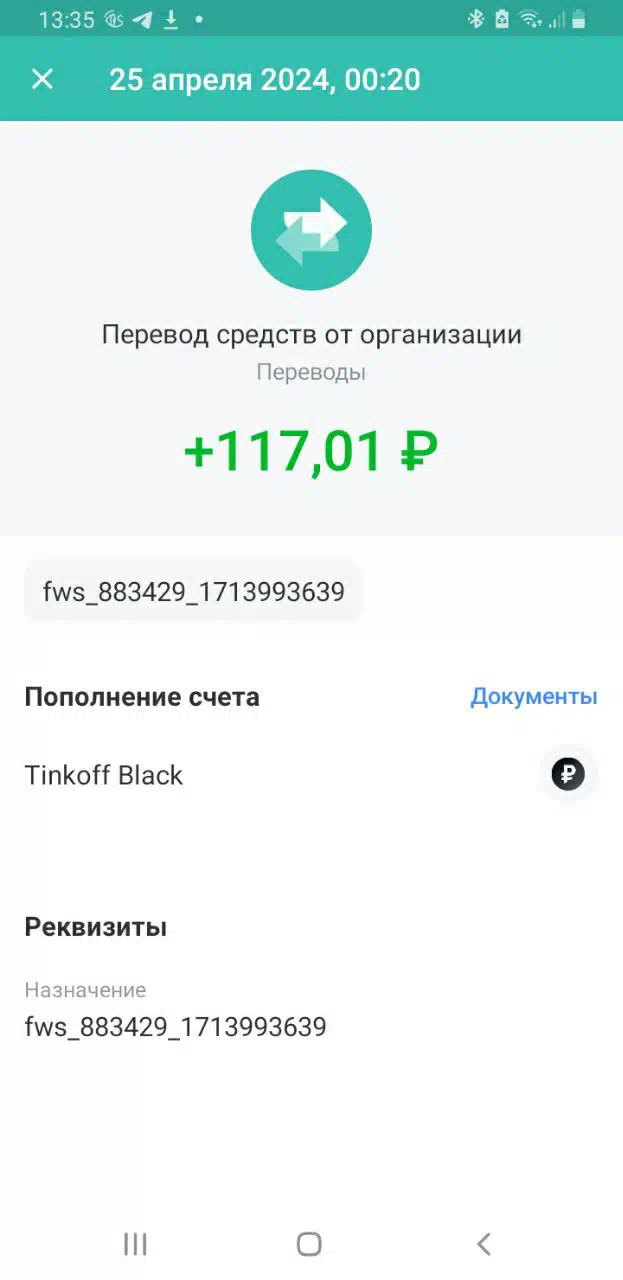Close the transaction details screen
Image resolution: width=623 pixels, height=1280 pixels.
click(42, 79)
